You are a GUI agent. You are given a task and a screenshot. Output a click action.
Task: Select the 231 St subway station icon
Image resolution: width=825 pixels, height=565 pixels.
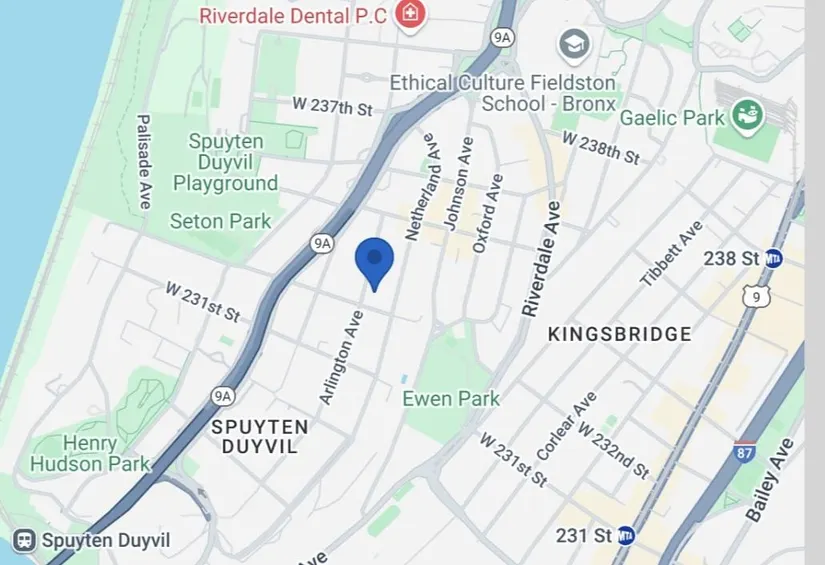(x=625, y=535)
